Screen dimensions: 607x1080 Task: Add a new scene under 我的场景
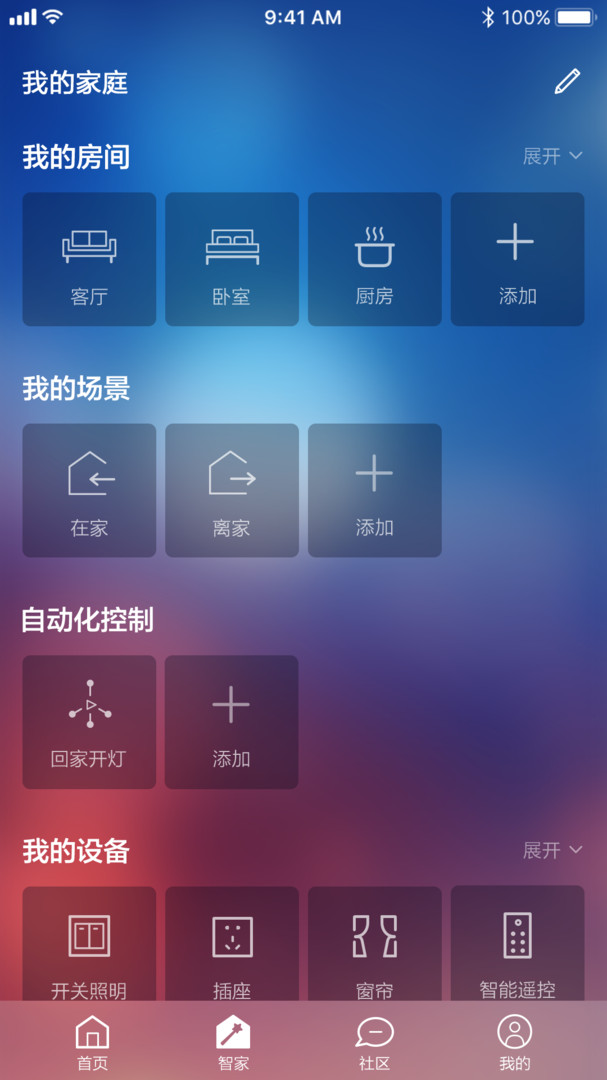point(374,490)
